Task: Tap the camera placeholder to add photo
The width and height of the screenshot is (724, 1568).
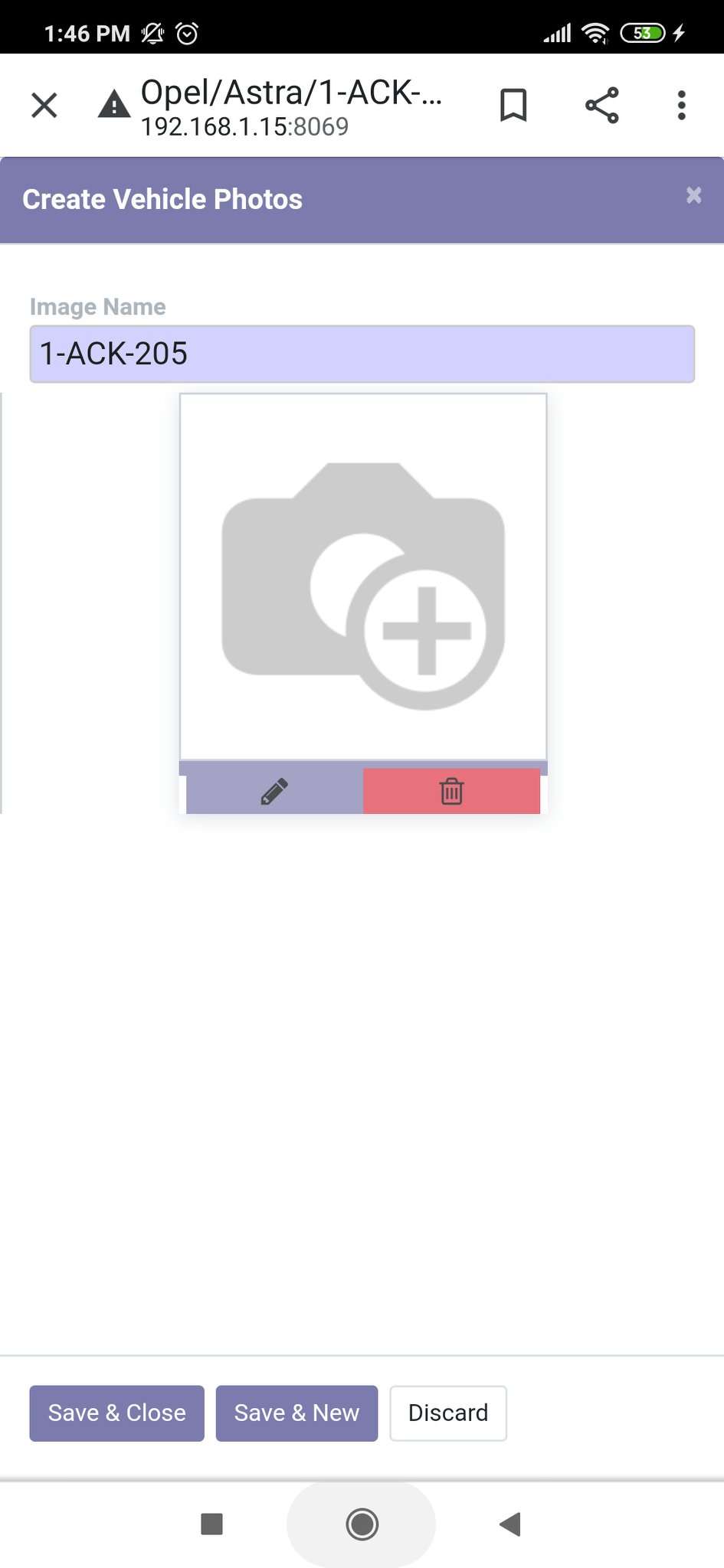Action: coord(363,577)
